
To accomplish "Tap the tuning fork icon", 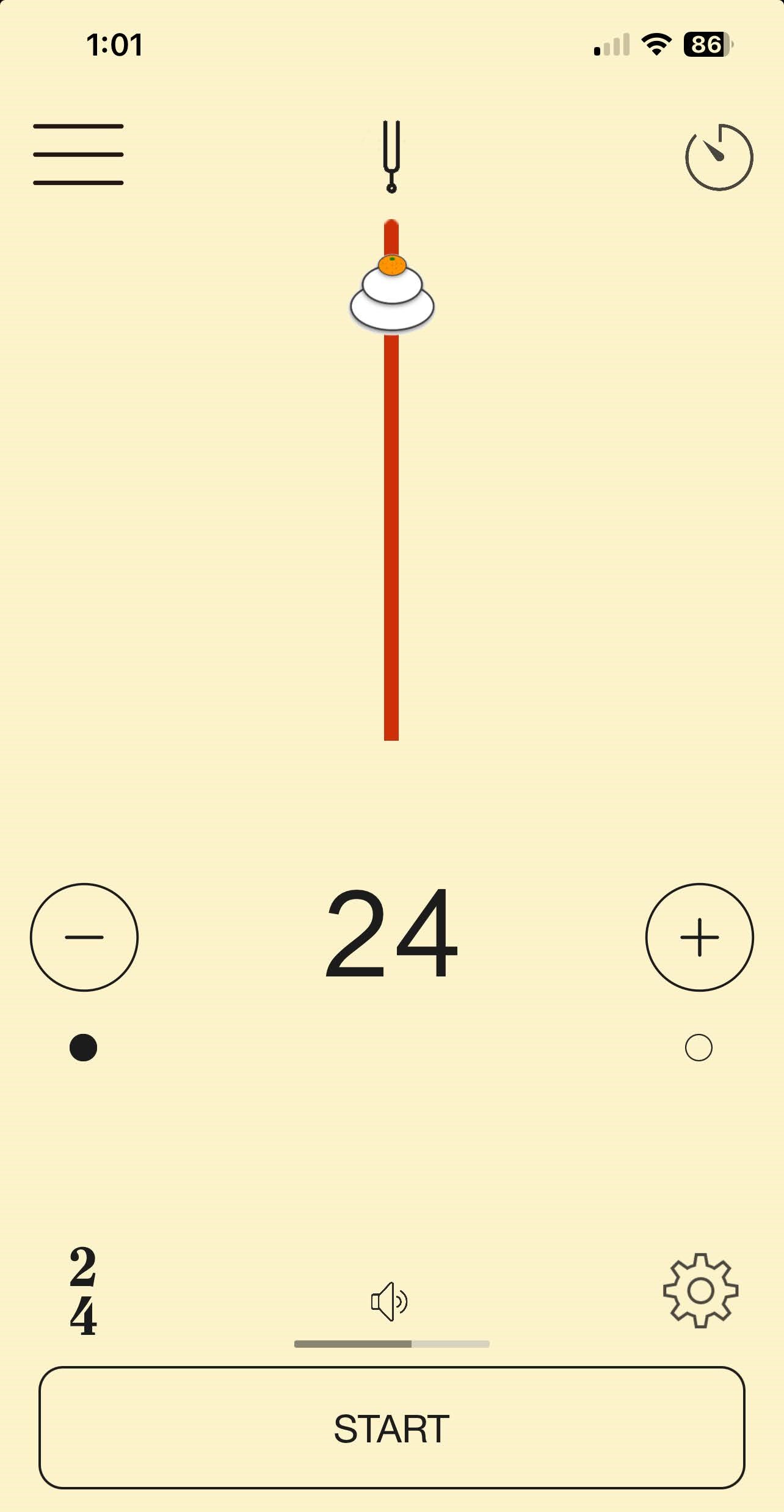I will (391, 156).
